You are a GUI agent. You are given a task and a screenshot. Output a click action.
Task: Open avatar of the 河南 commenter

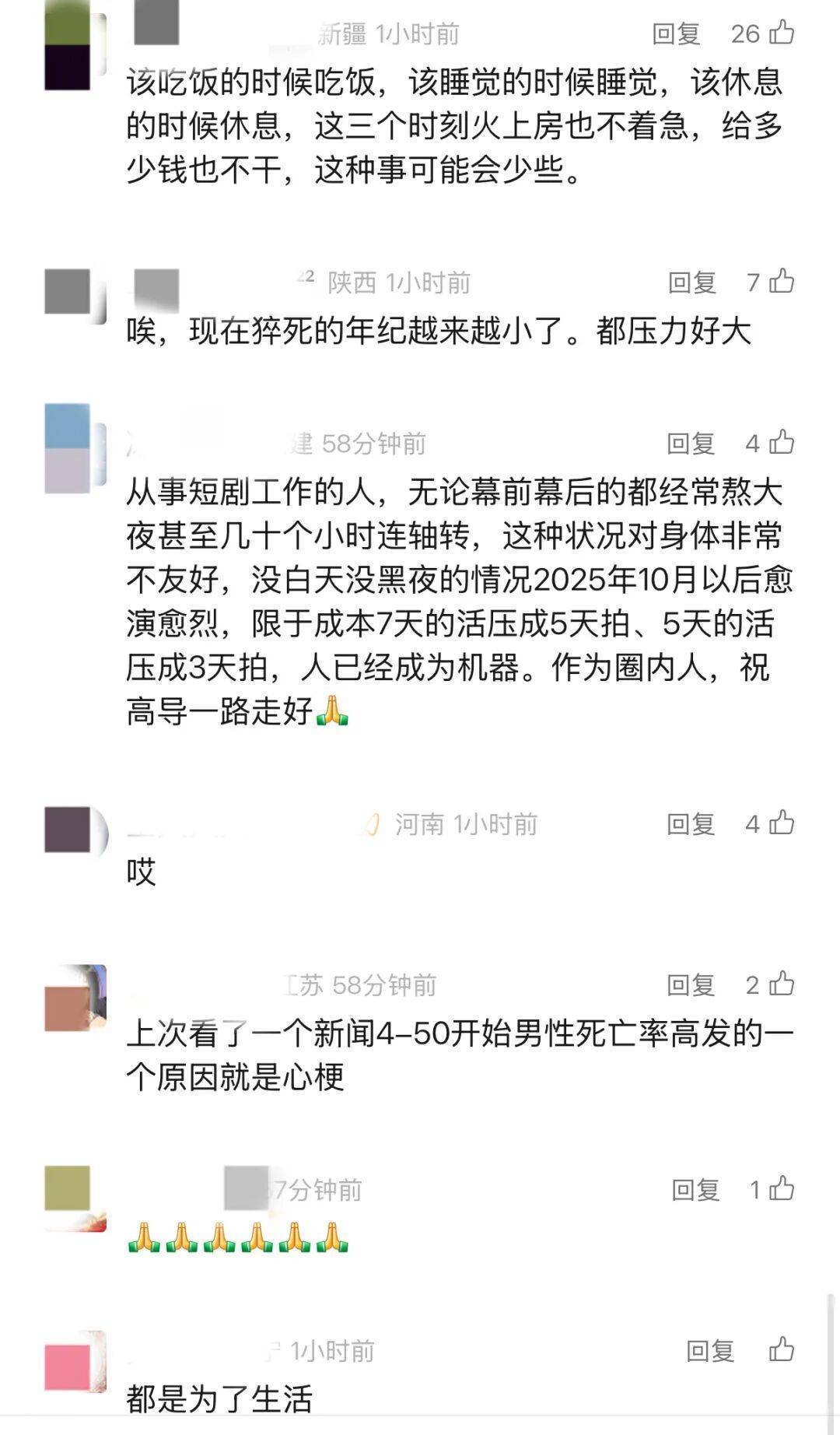click(68, 830)
